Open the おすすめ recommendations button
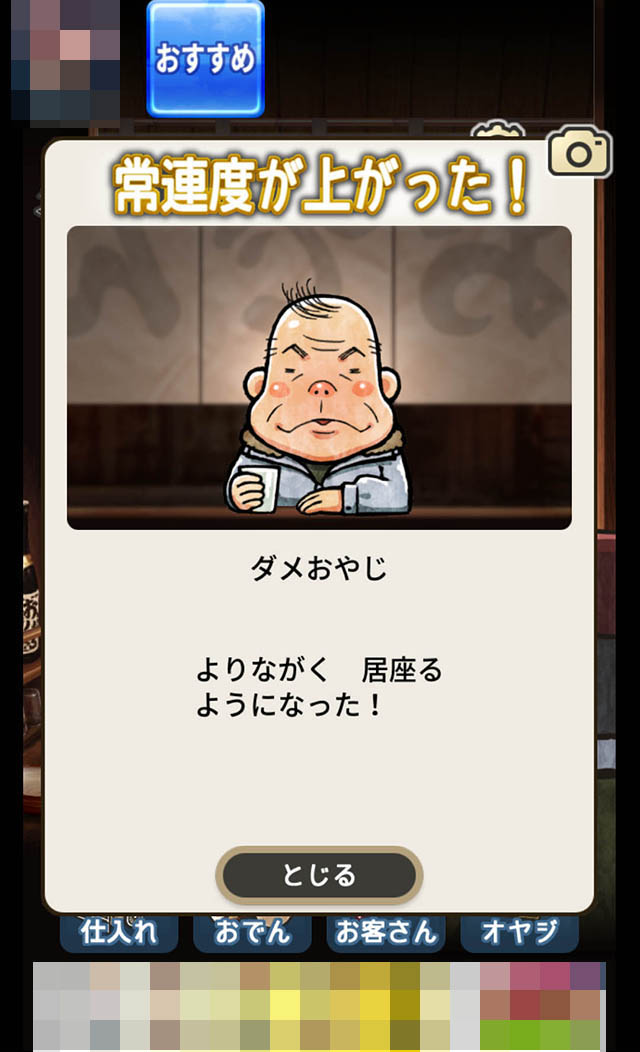The height and width of the screenshot is (1052, 640). pos(205,58)
